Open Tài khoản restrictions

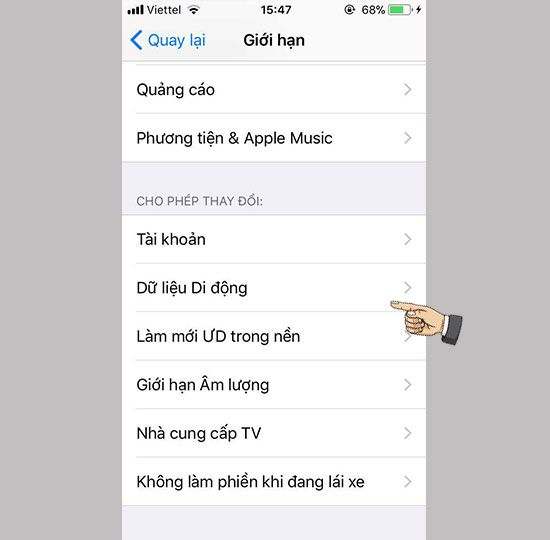tap(274, 239)
